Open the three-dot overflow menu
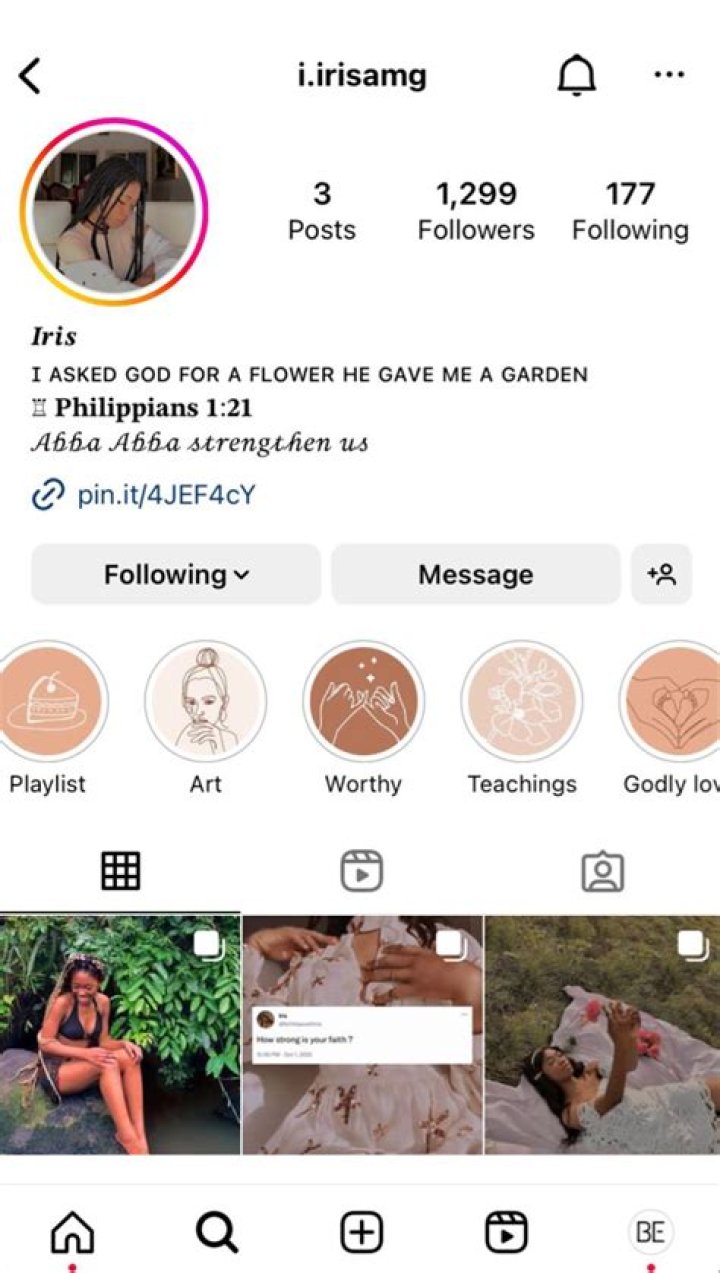The image size is (720, 1273). tap(669, 75)
